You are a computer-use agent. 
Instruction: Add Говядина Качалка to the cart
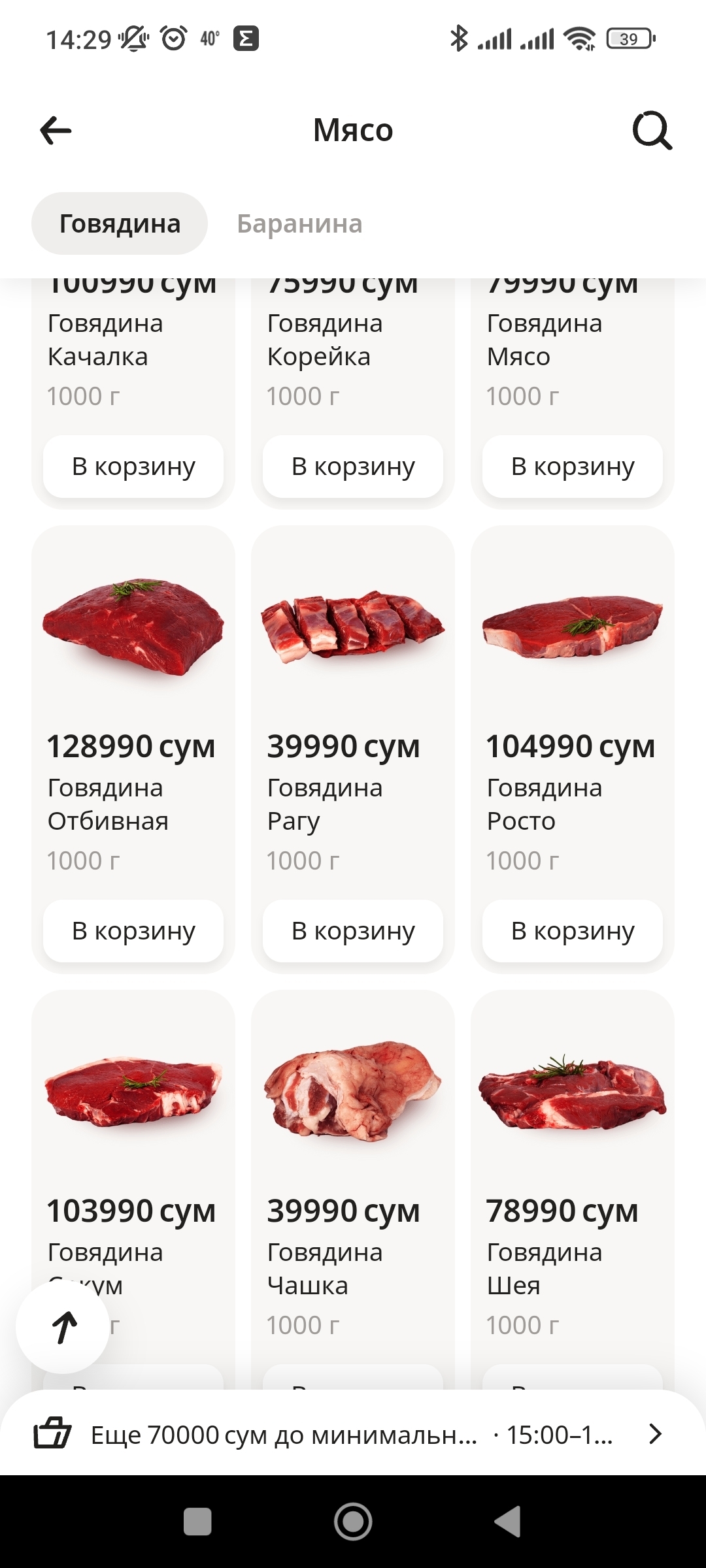[x=133, y=466]
